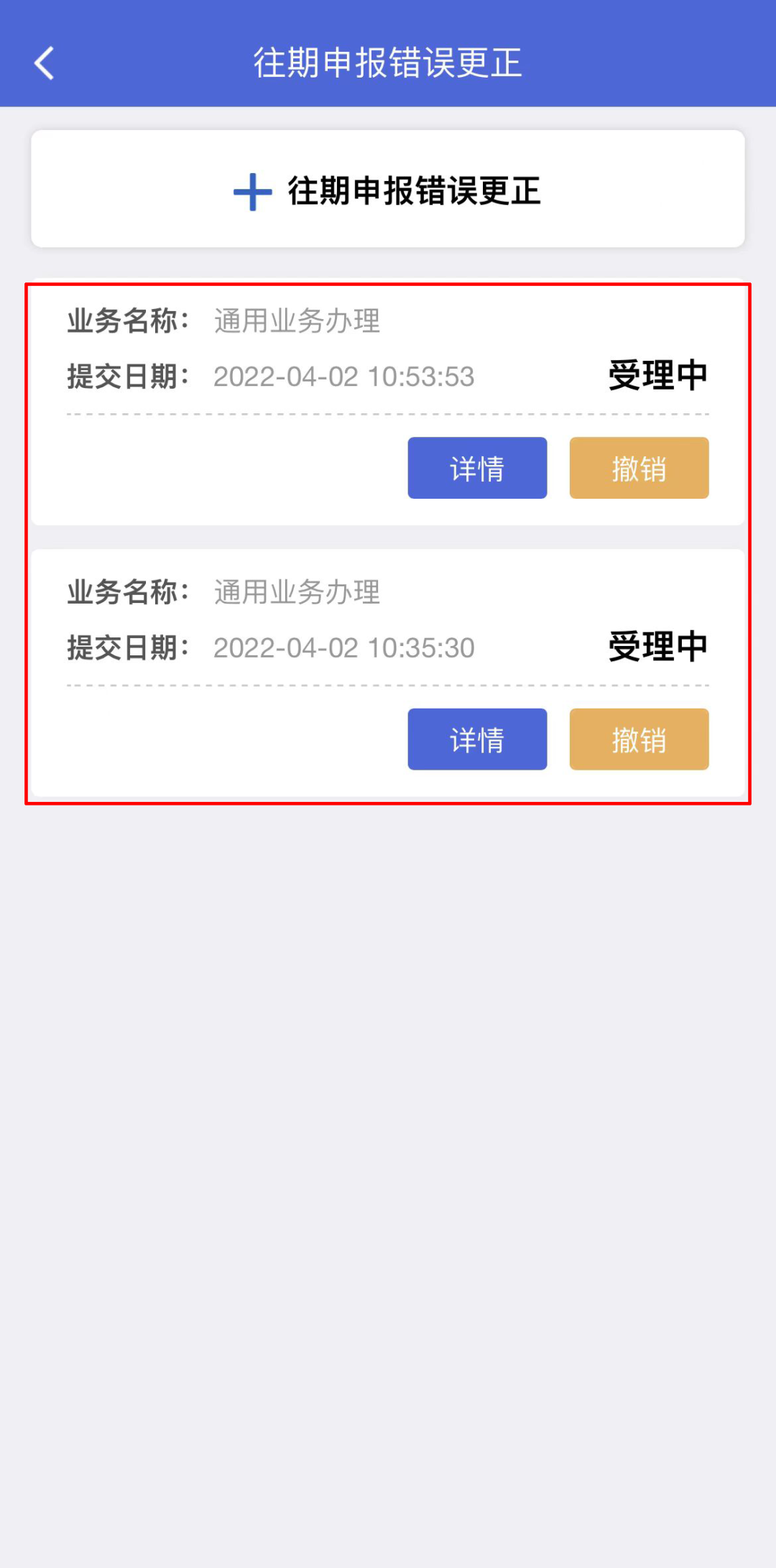
Task: View 详情 of the 10:35:30 submission
Action: tap(477, 739)
